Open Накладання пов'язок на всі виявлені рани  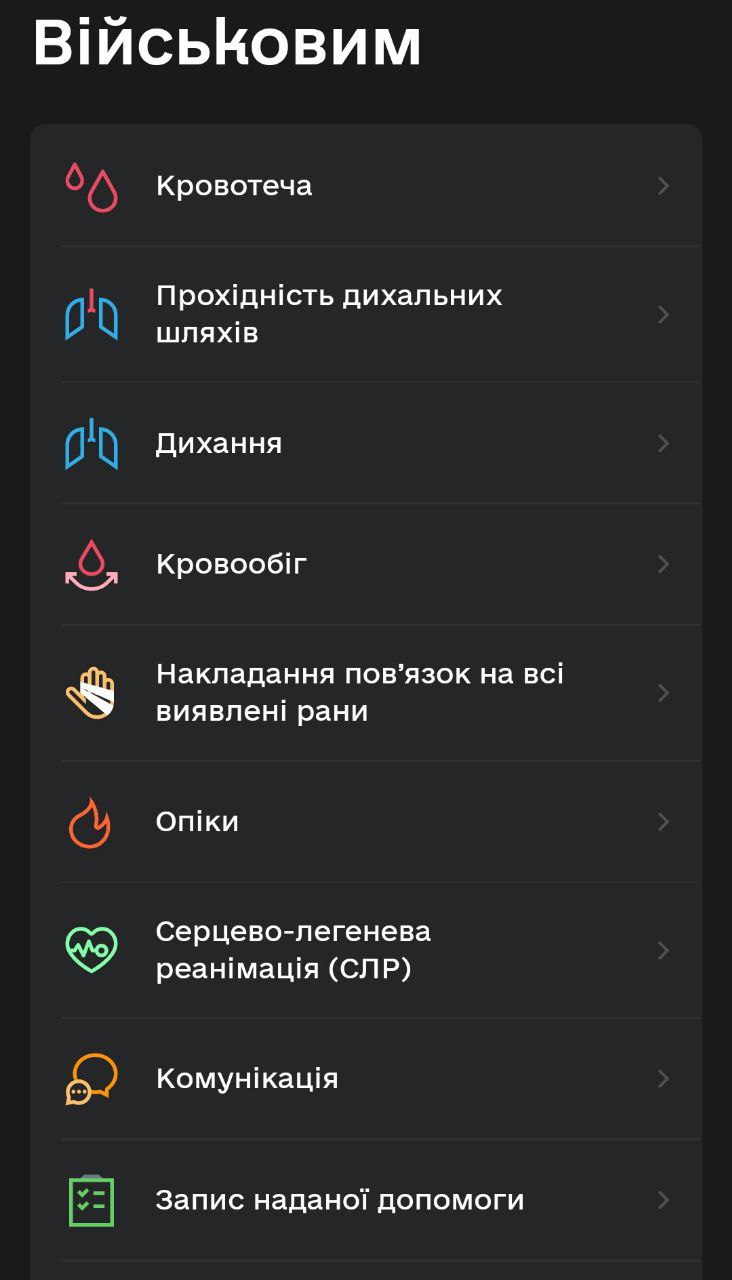[366, 692]
